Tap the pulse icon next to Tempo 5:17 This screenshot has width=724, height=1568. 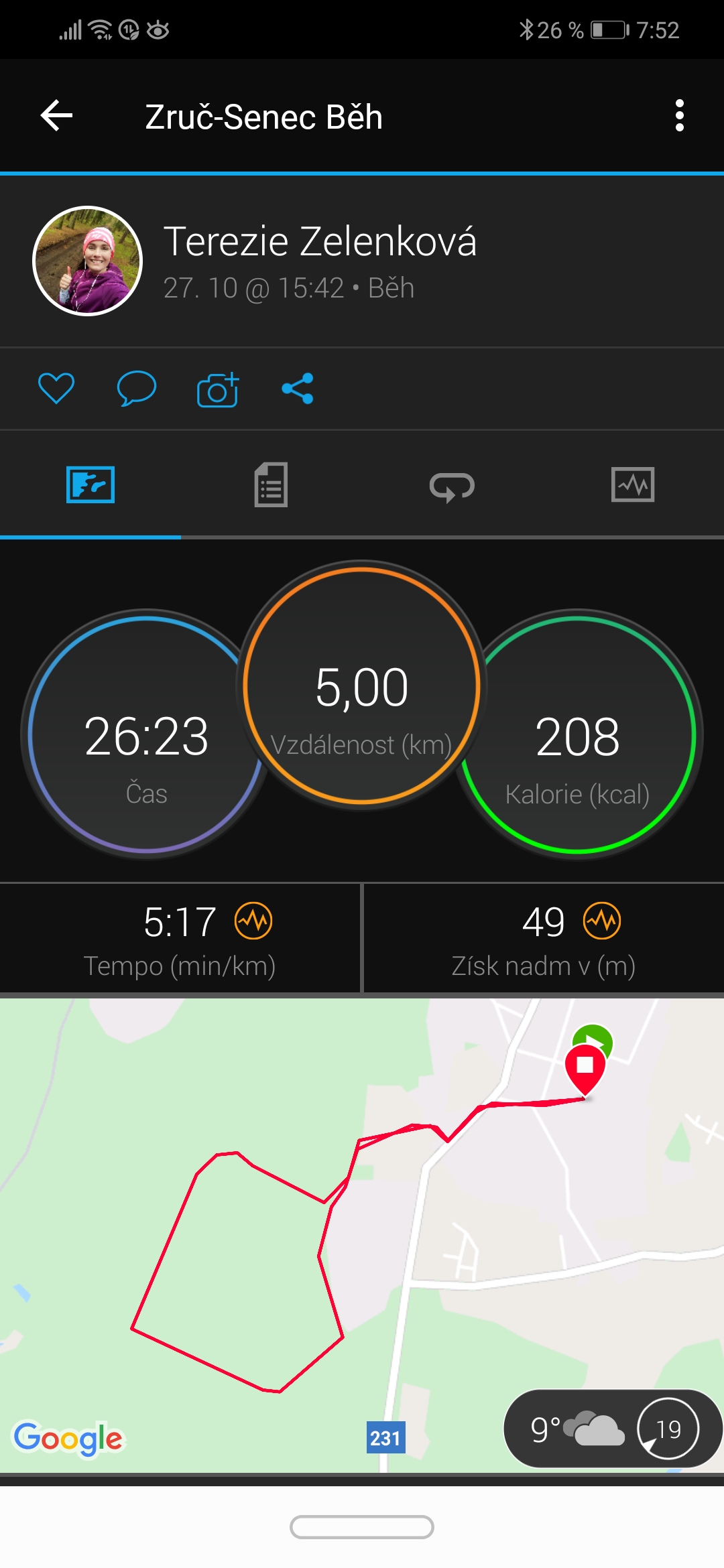tap(253, 921)
